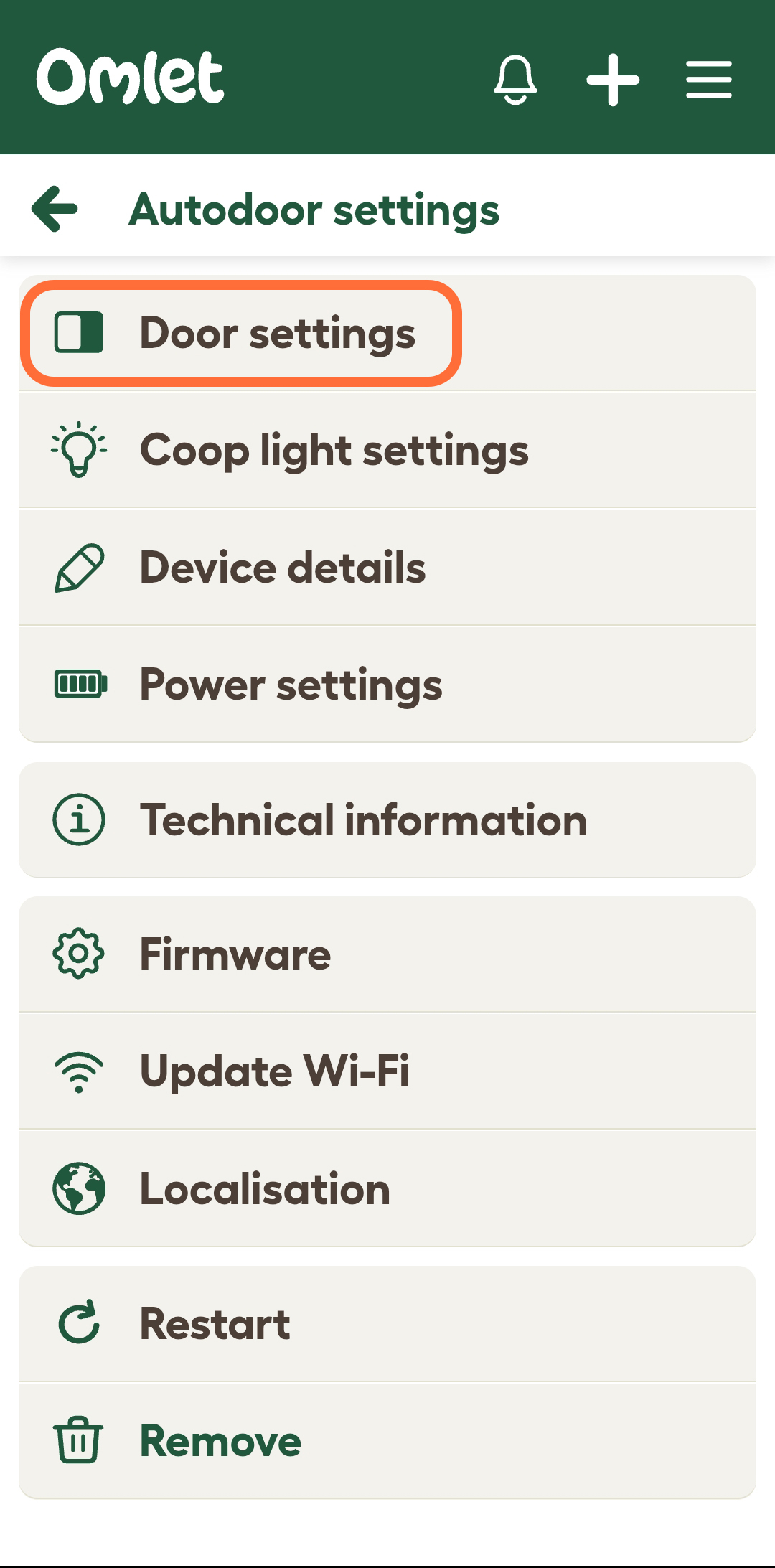Open Door settings

[x=277, y=334]
